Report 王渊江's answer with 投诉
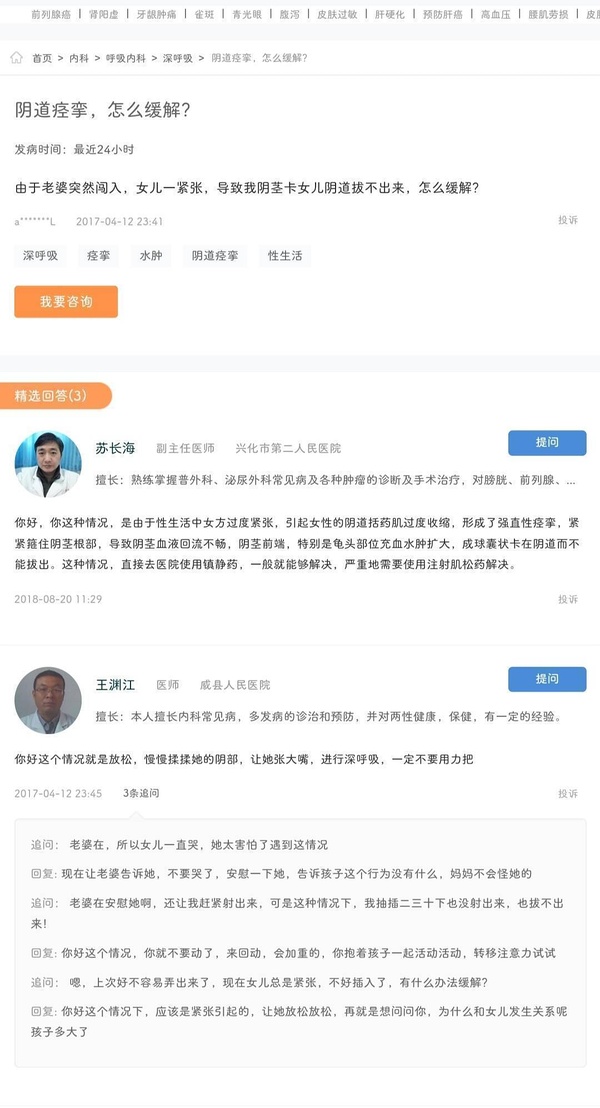This screenshot has width=600, height=1108. [567, 793]
